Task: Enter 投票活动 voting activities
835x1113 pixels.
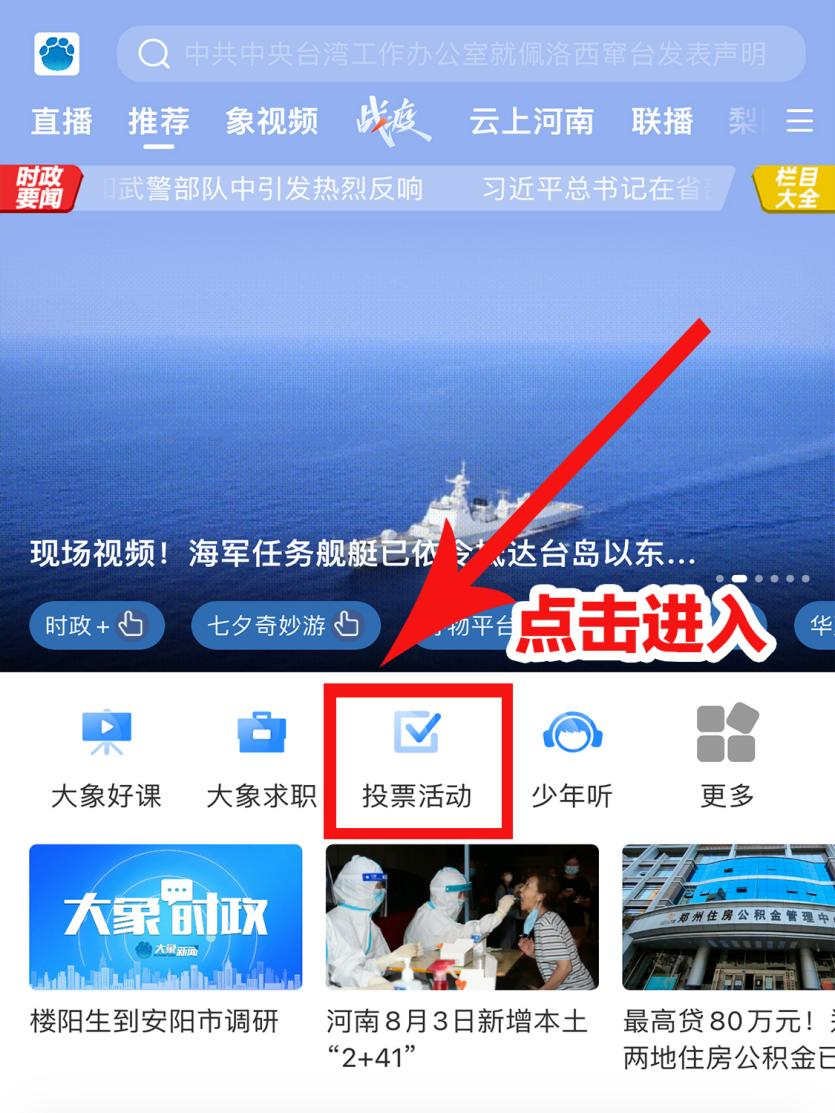Action: click(417, 758)
